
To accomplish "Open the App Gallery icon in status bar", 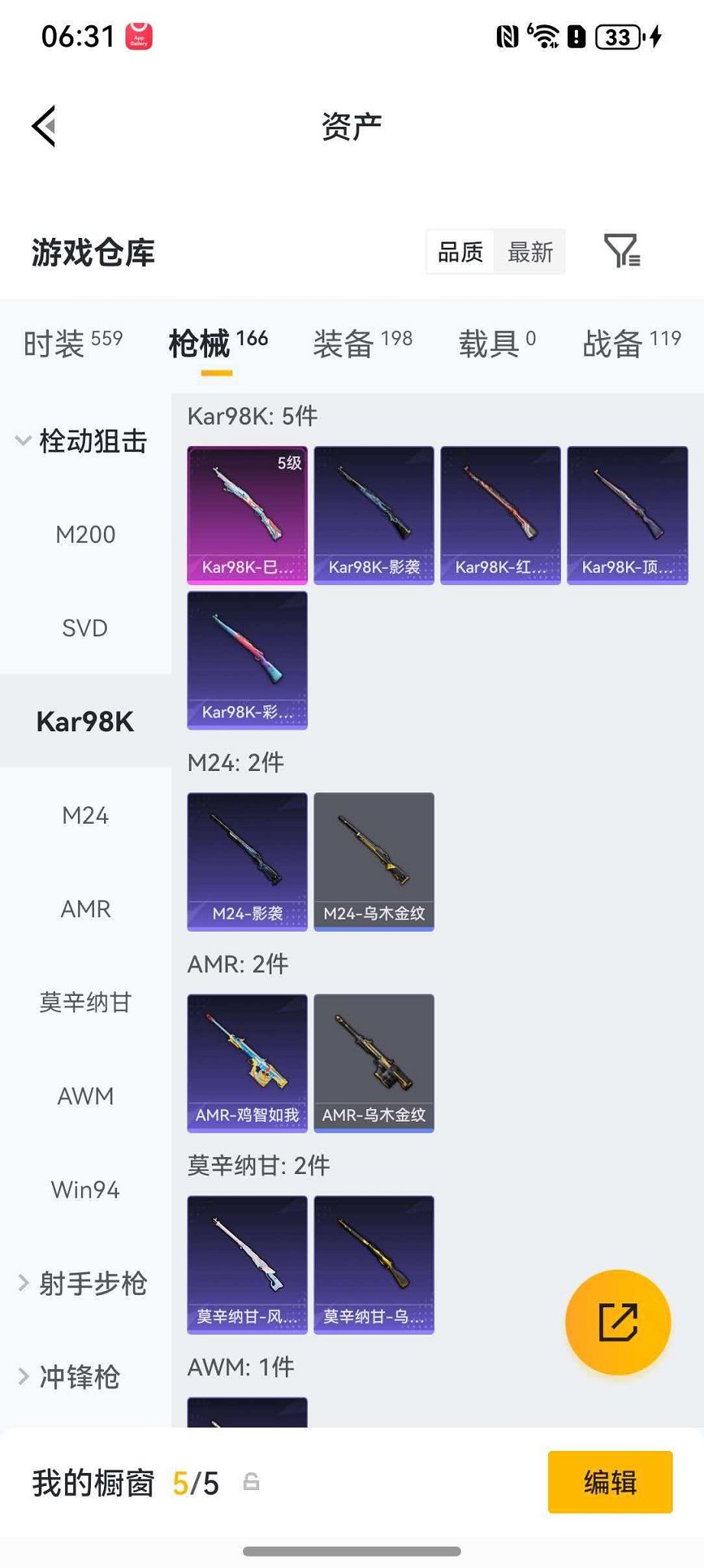I will (x=138, y=35).
